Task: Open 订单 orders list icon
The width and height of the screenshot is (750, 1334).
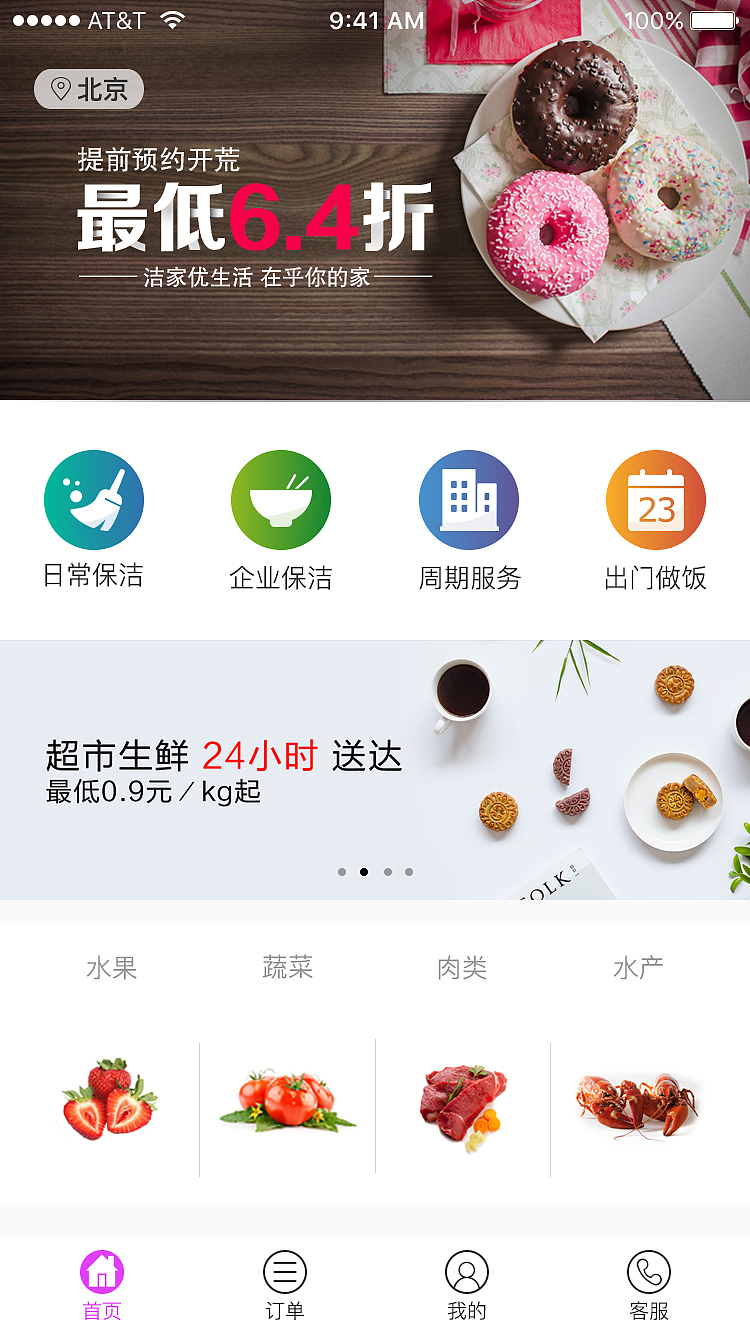Action: pyautogui.click(x=284, y=1272)
